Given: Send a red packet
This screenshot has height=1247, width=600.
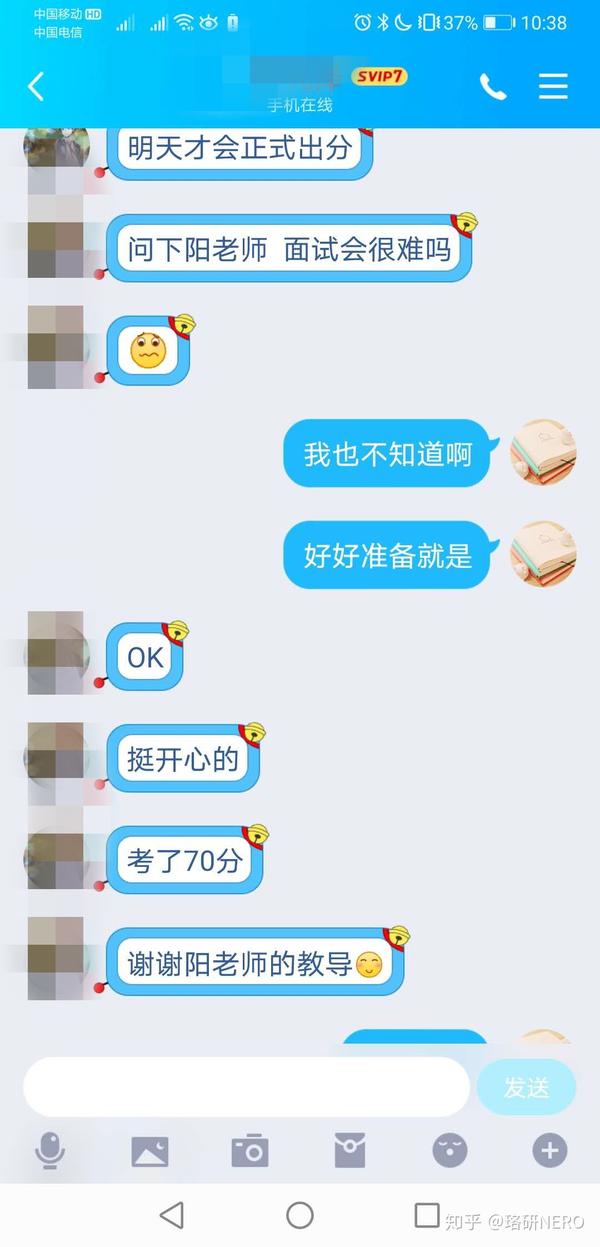Looking at the screenshot, I should [x=350, y=1151].
